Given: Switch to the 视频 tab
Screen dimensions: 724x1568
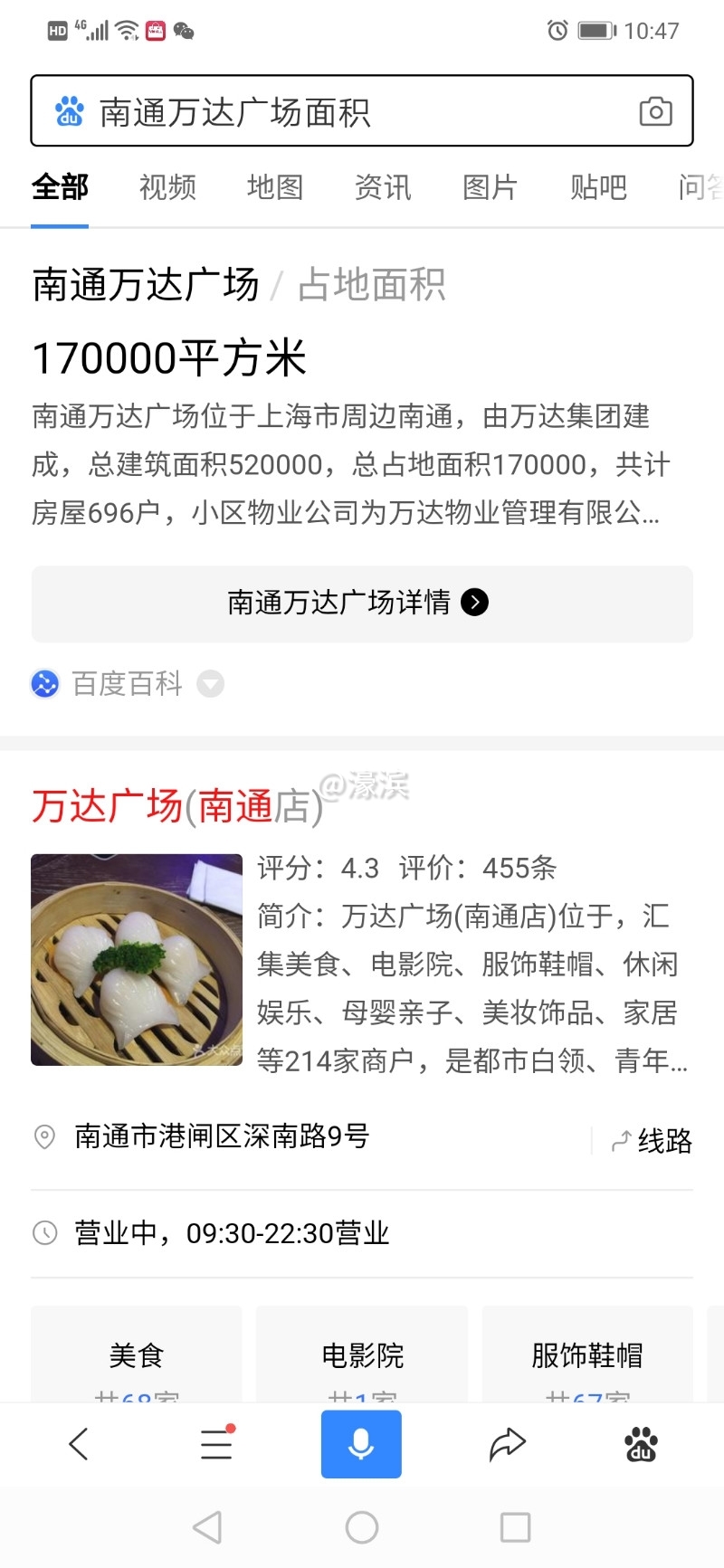Looking at the screenshot, I should point(167,187).
